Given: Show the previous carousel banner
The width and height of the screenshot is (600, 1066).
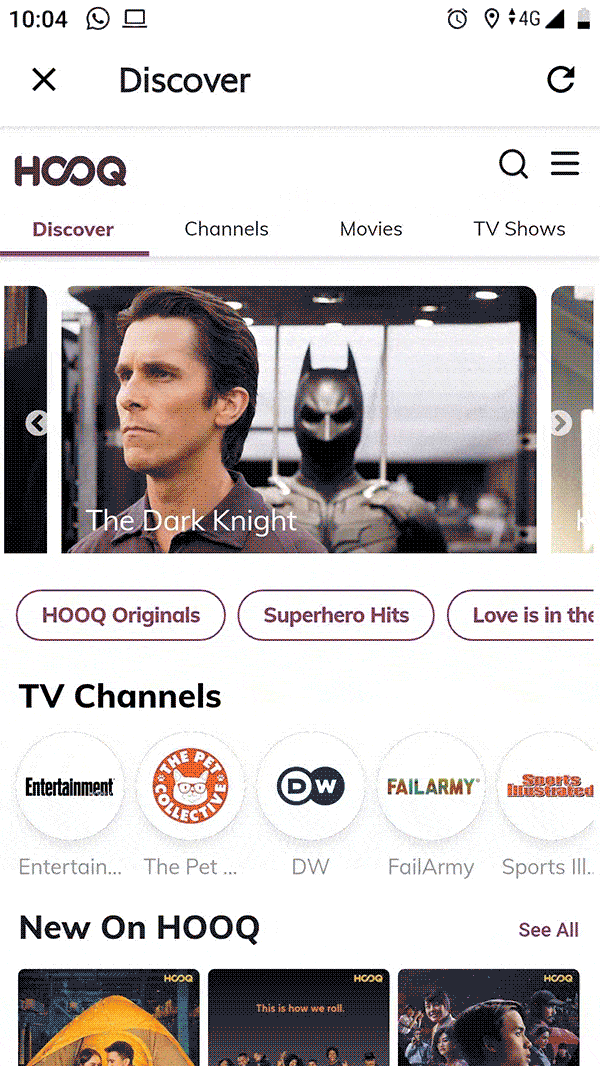Looking at the screenshot, I should [37, 424].
